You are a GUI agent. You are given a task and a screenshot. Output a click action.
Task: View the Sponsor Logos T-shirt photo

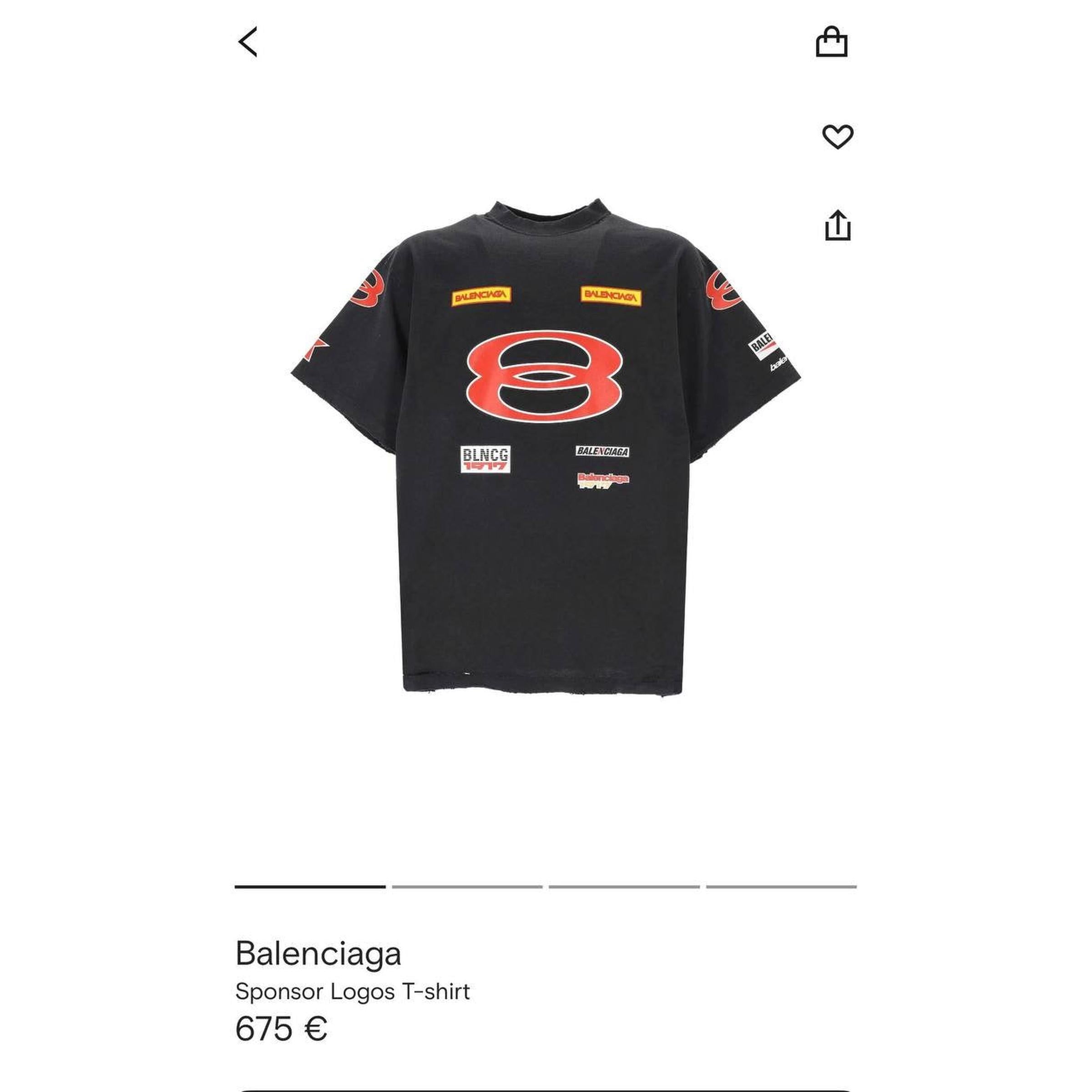[x=546, y=446]
